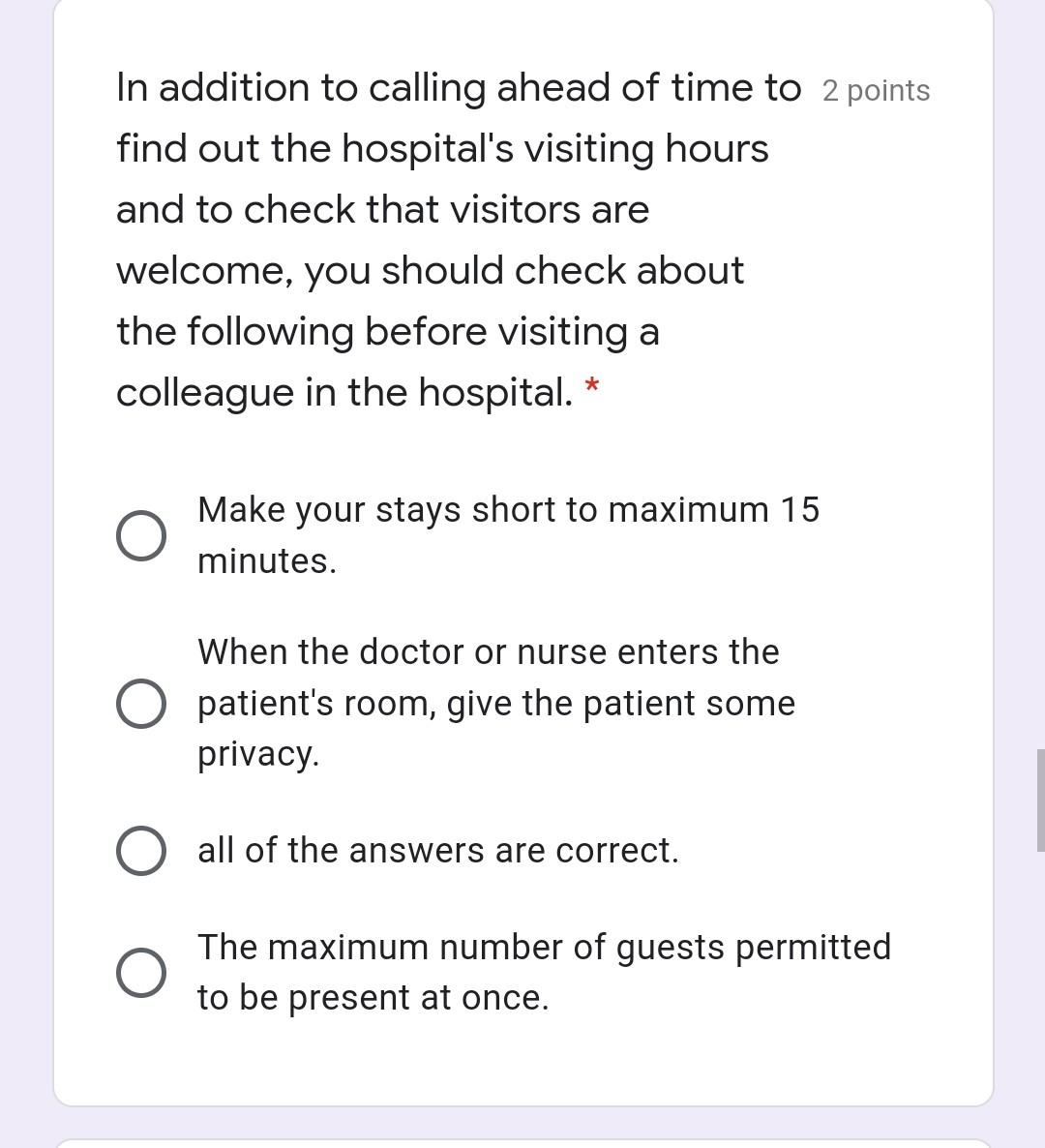The width and height of the screenshot is (1045, 1148).
Task: Choose the 'give the patient some privacy' option
Action: [141, 703]
